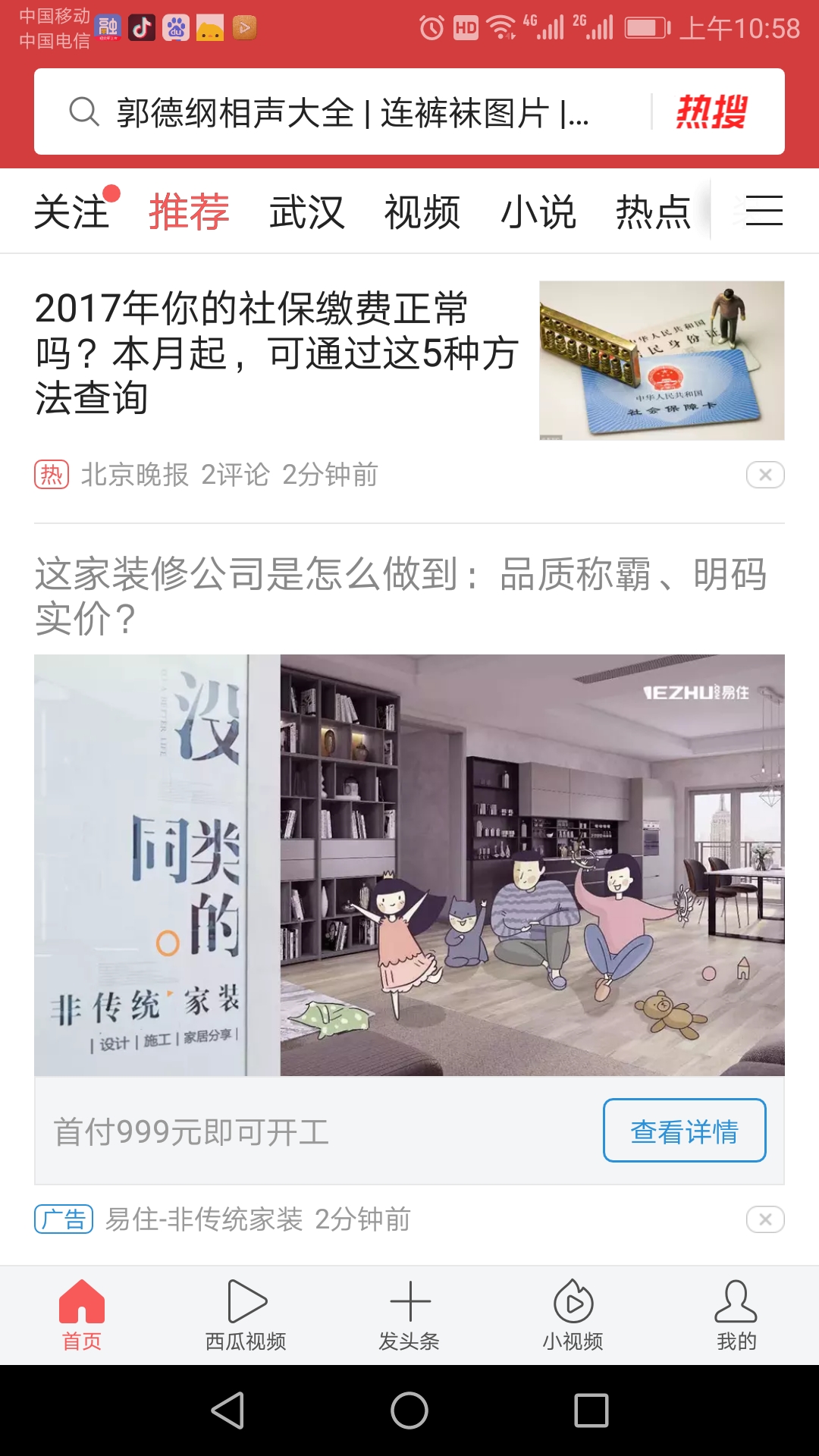The image size is (819, 1456).
Task: Tap 查看详情 button
Action: pyautogui.click(x=685, y=1131)
